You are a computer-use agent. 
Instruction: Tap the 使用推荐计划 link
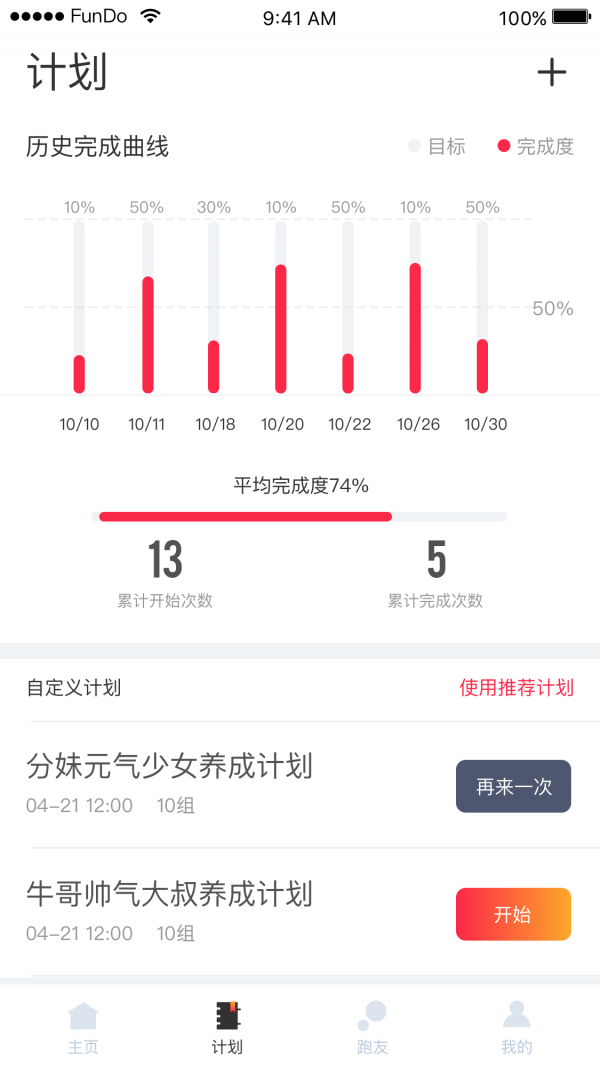click(516, 688)
